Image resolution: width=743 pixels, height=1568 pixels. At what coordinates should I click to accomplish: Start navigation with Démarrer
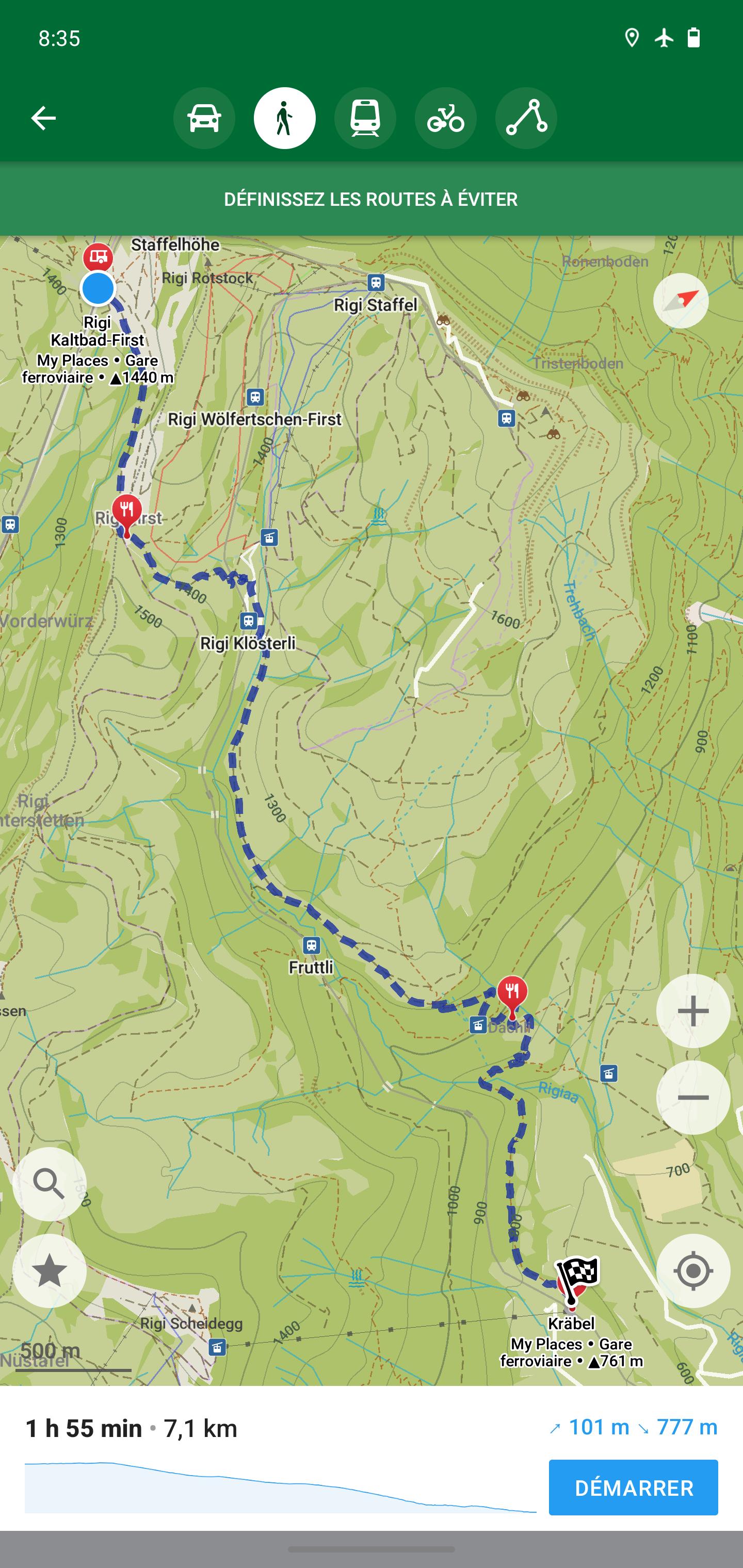[x=634, y=1488]
